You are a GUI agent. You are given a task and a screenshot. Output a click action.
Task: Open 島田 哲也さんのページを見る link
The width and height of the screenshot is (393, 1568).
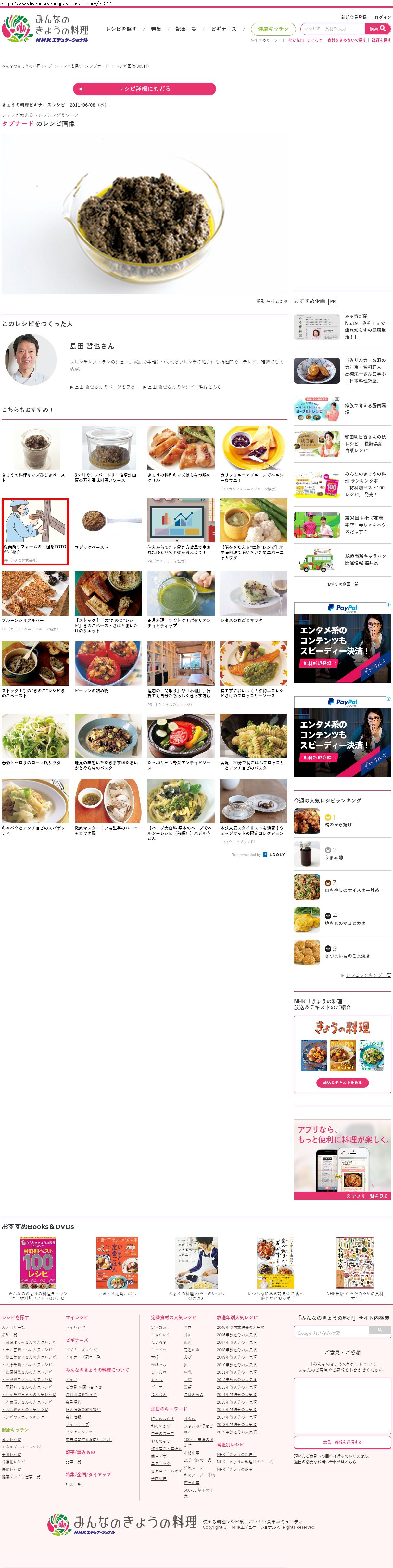pyautogui.click(x=104, y=387)
